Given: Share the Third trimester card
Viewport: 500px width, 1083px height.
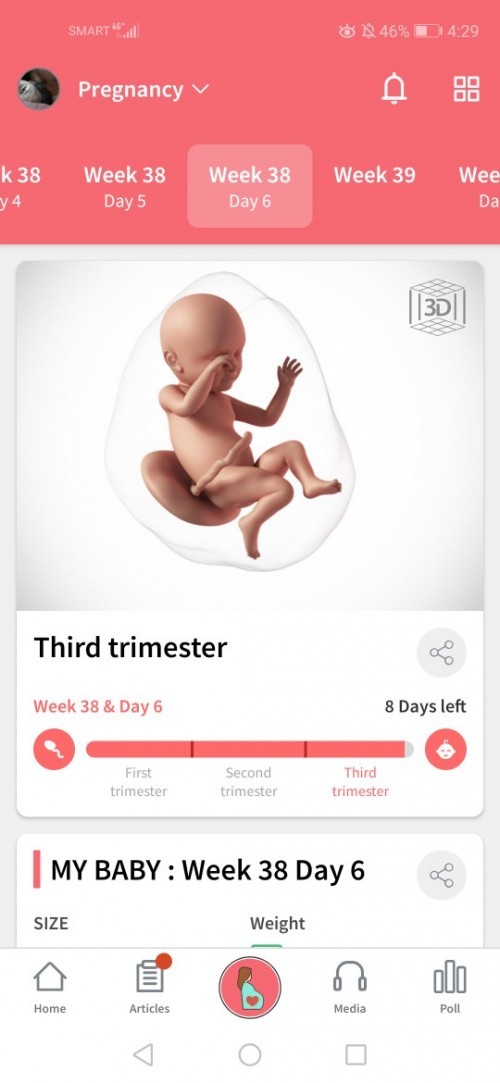Looking at the screenshot, I should pos(441,652).
